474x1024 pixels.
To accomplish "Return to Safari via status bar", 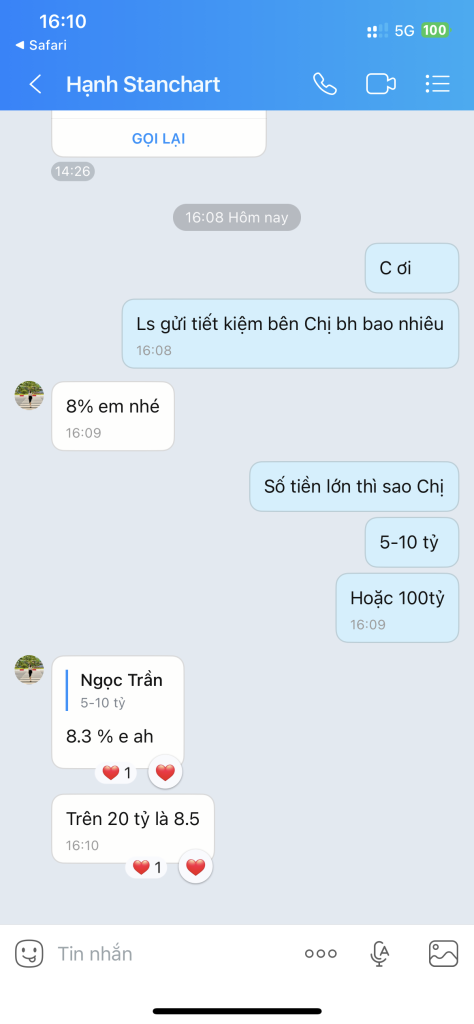I will (40, 46).
